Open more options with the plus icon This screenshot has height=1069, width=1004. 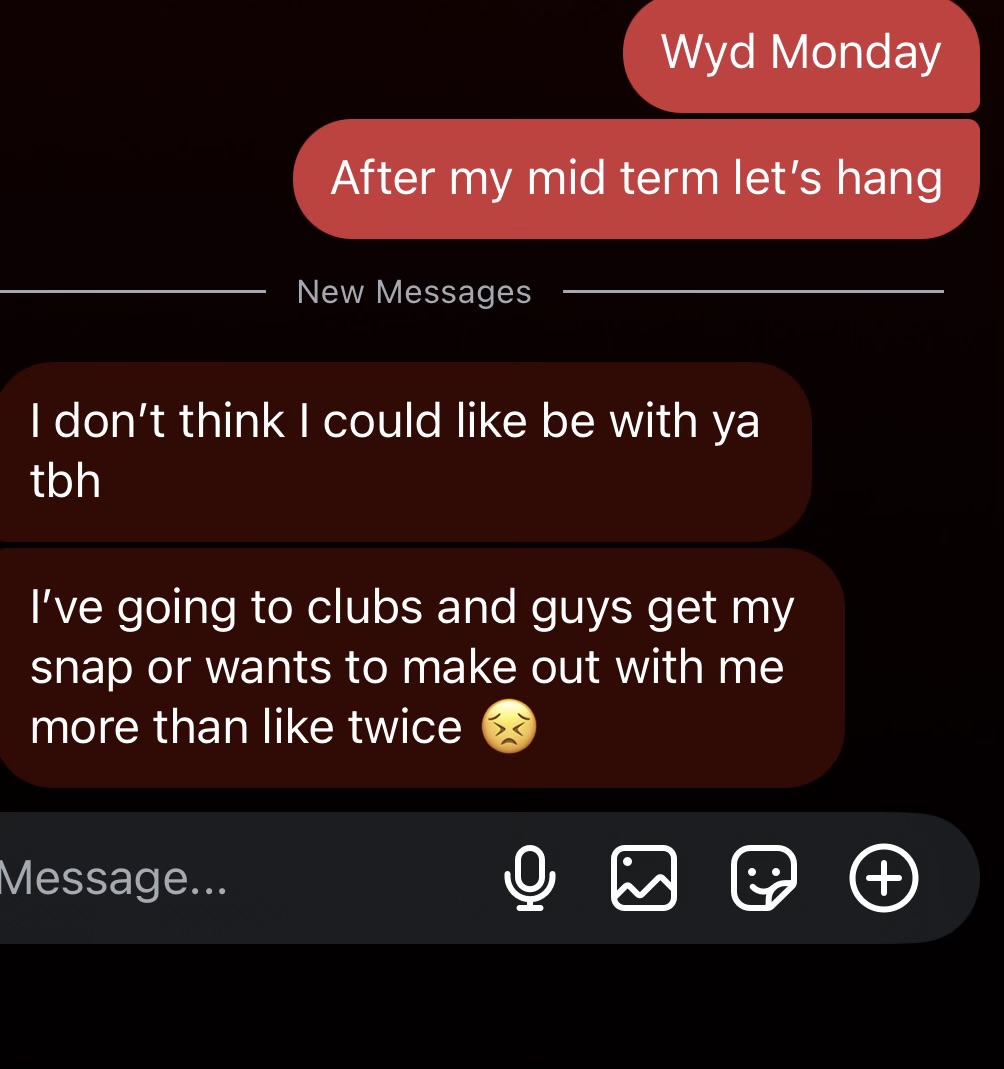pyautogui.click(x=883, y=878)
